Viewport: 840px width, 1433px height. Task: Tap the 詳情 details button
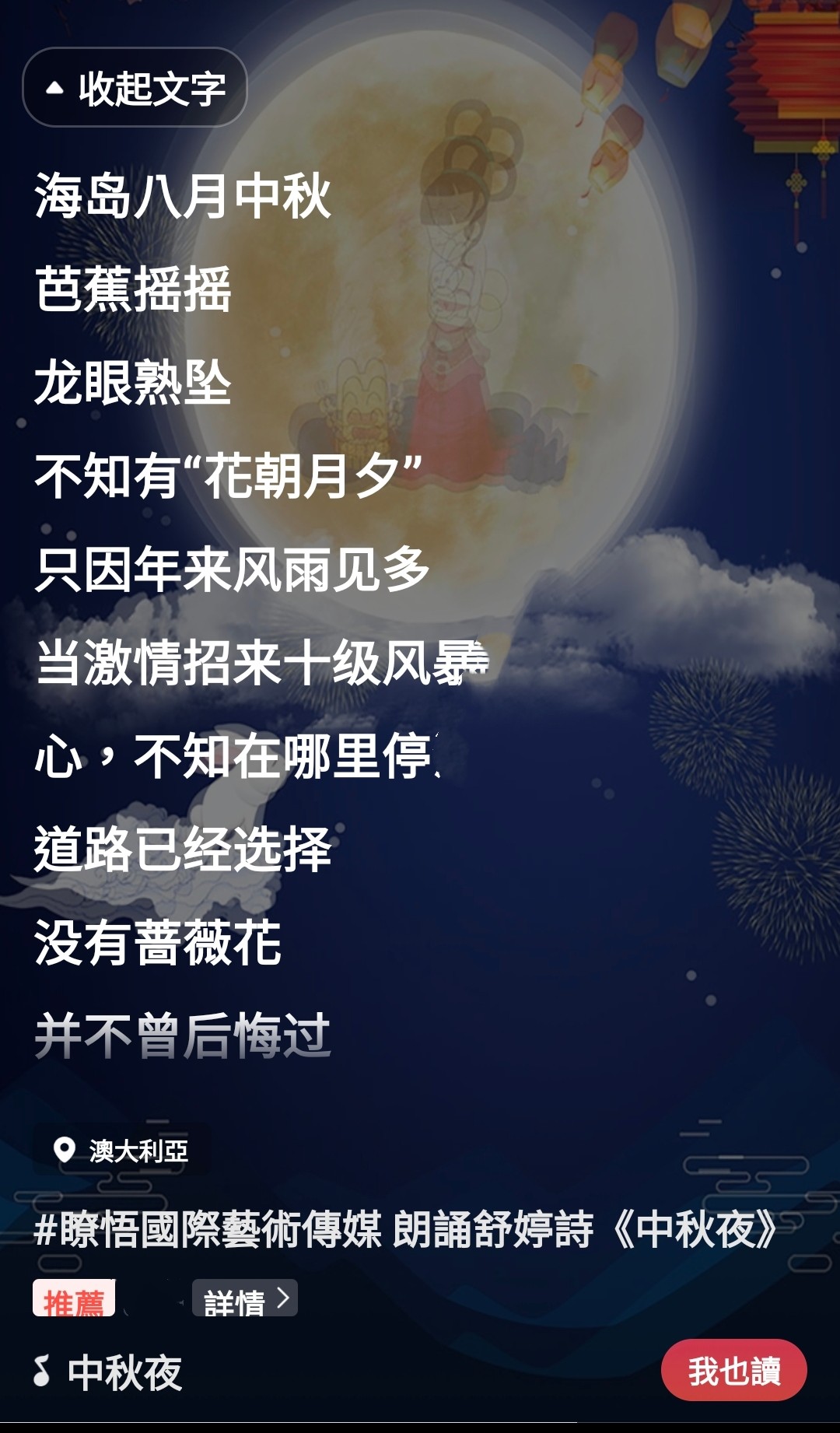tap(244, 1299)
